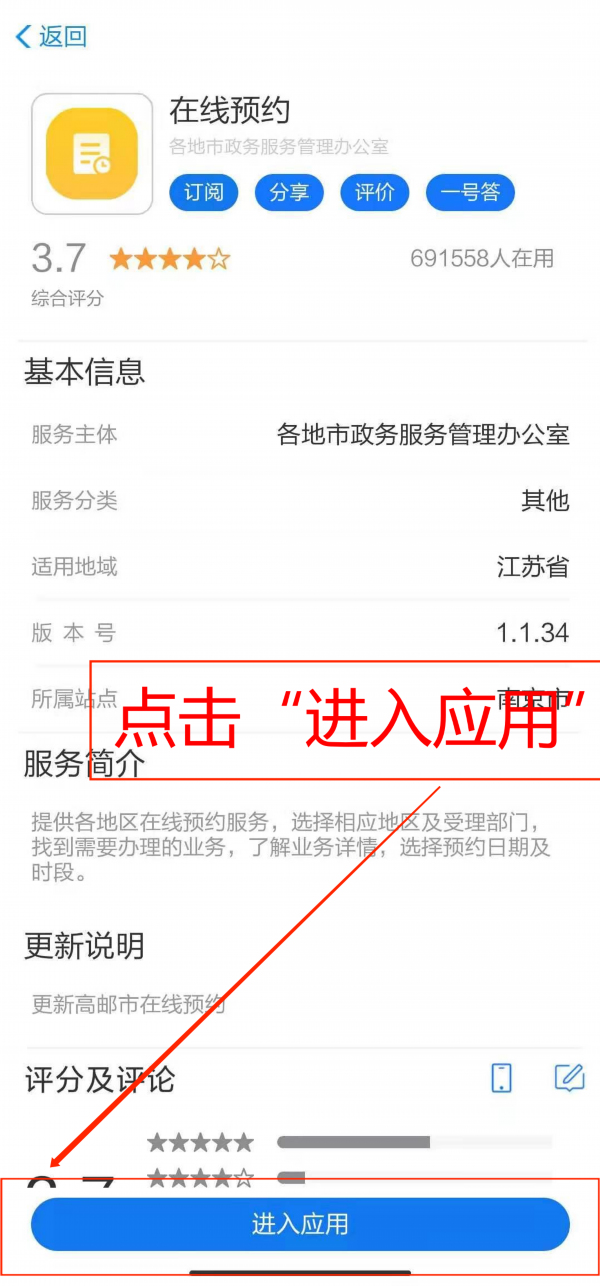600x1286 pixels.
Task: Tap the phone icon beside 评分及评论
Action: (x=502, y=1077)
